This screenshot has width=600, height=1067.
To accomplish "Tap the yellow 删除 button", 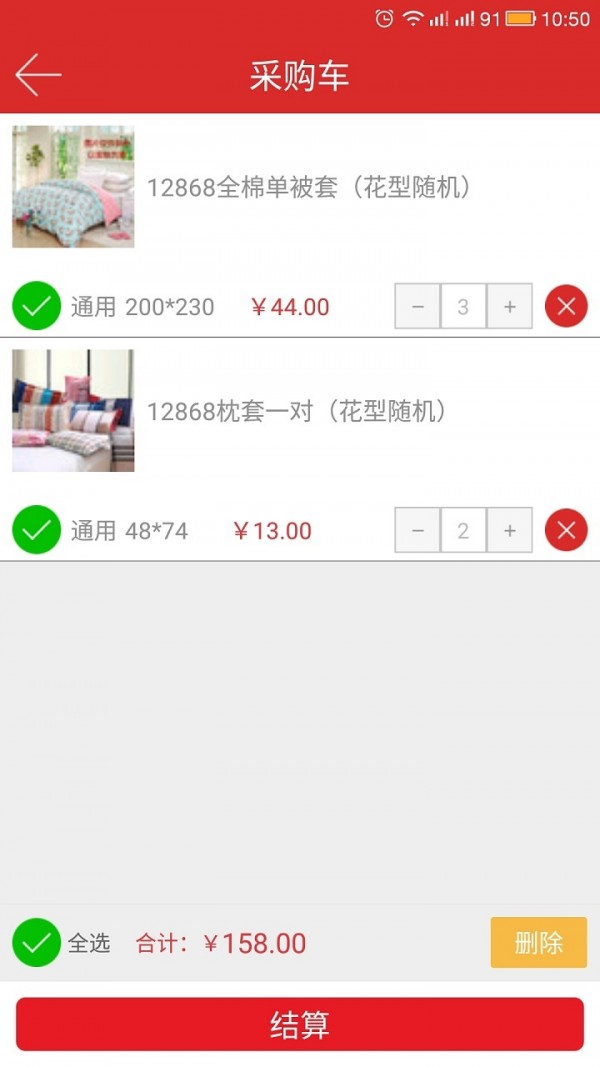I will pos(538,942).
